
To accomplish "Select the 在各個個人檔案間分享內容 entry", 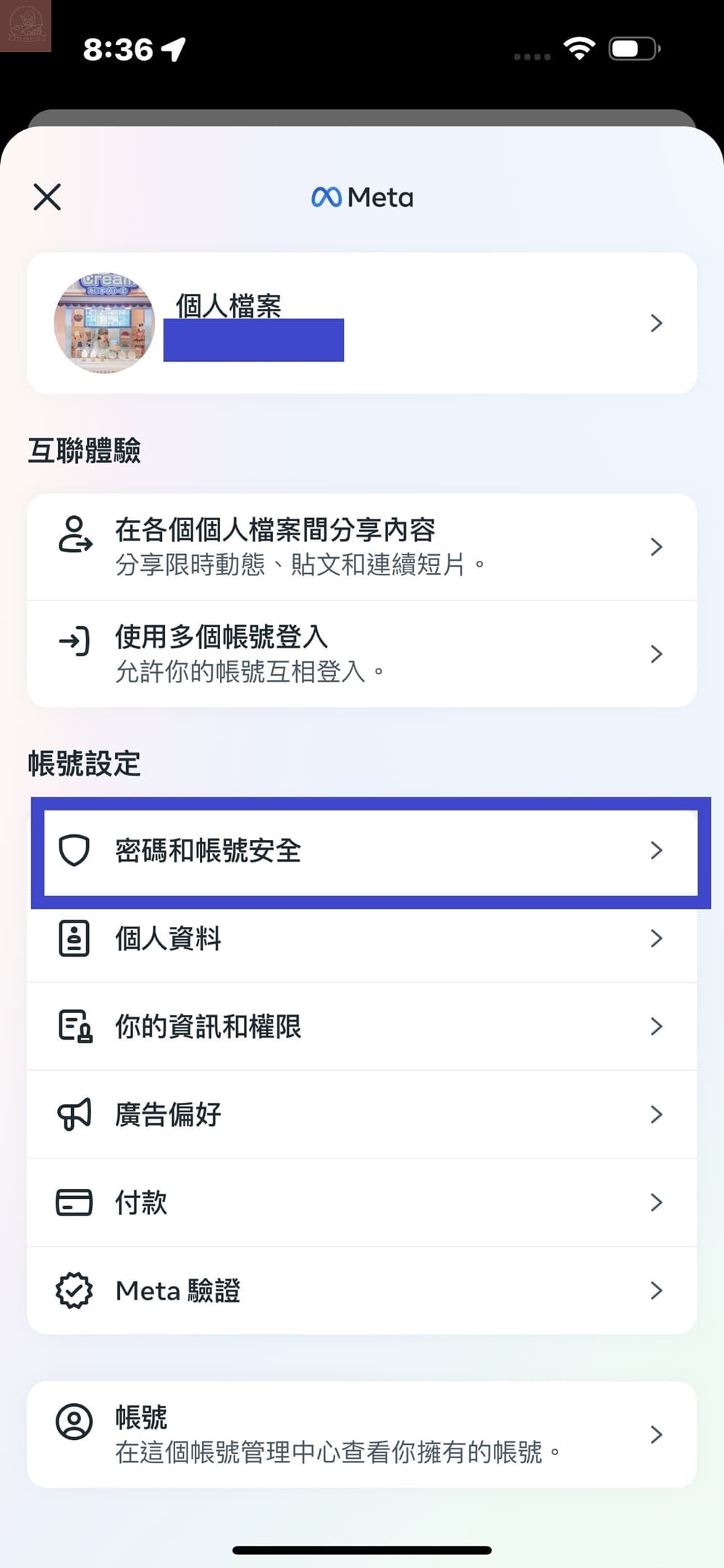I will coord(362,546).
